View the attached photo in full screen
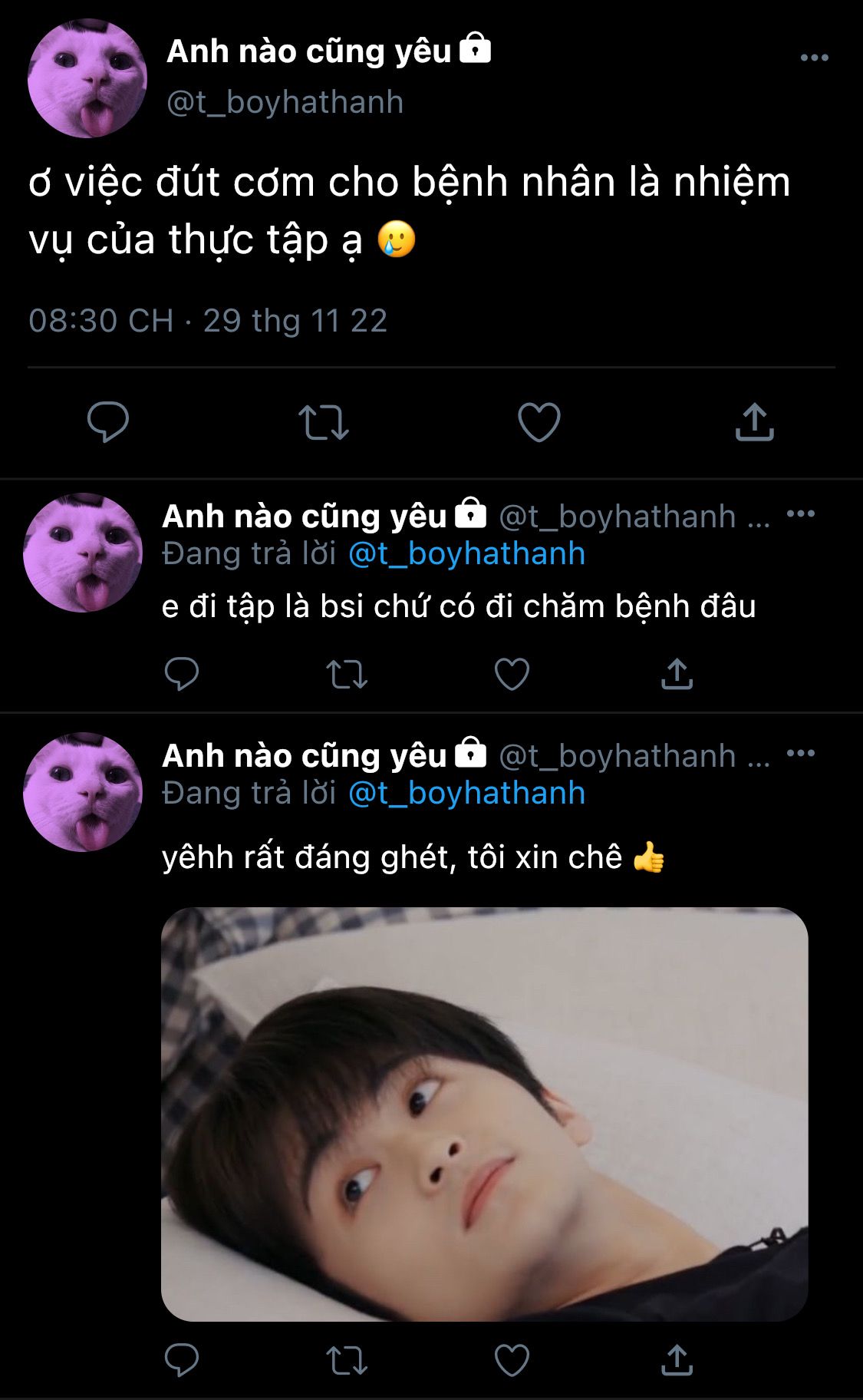Viewport: 863px width, 1400px height. tap(484, 1114)
